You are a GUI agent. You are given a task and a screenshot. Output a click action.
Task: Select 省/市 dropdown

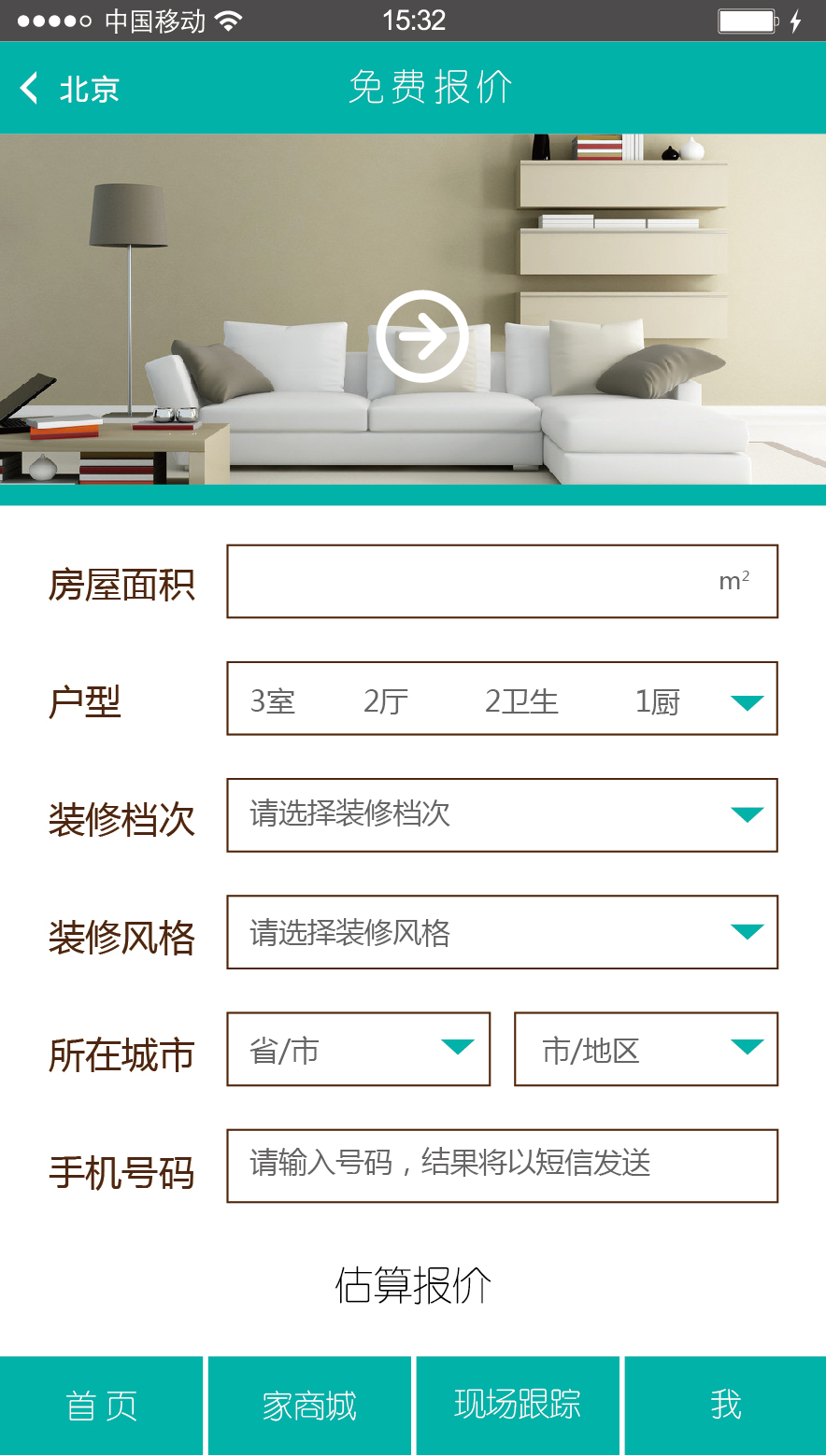tap(358, 1049)
